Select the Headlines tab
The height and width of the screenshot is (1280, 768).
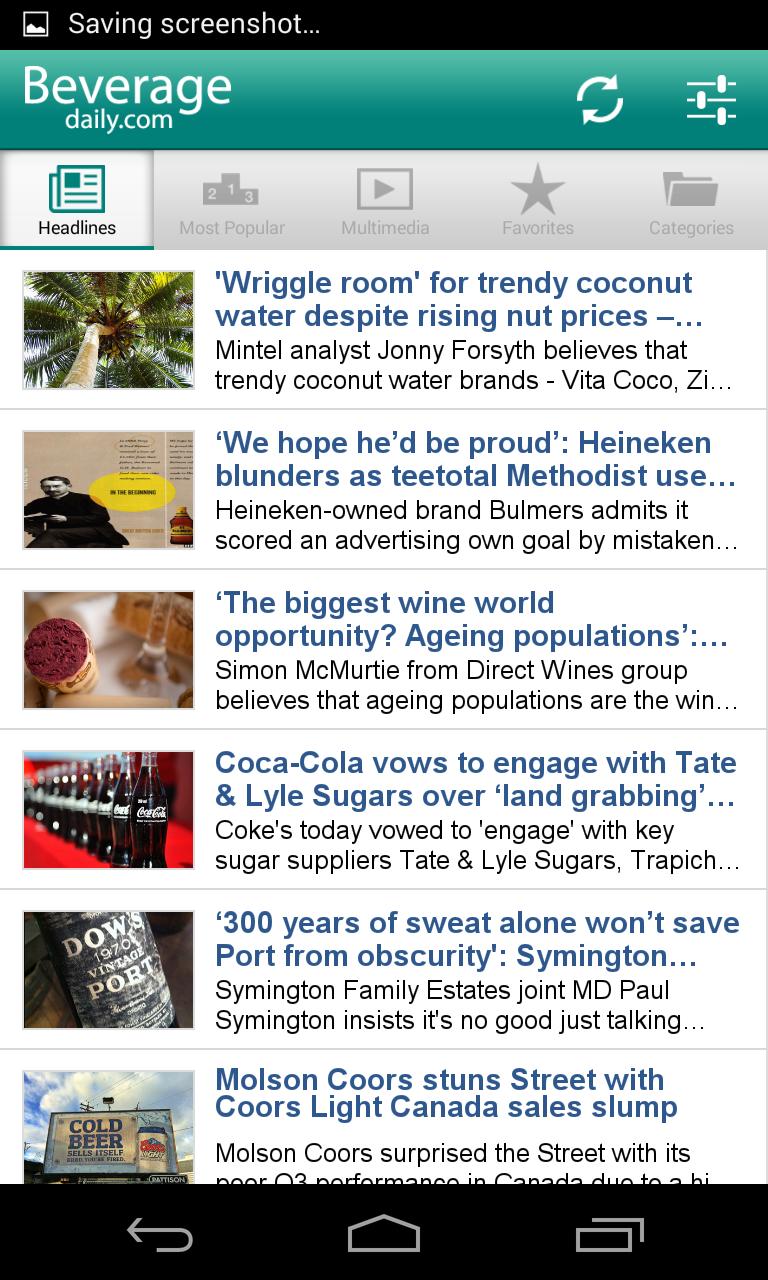click(x=77, y=201)
